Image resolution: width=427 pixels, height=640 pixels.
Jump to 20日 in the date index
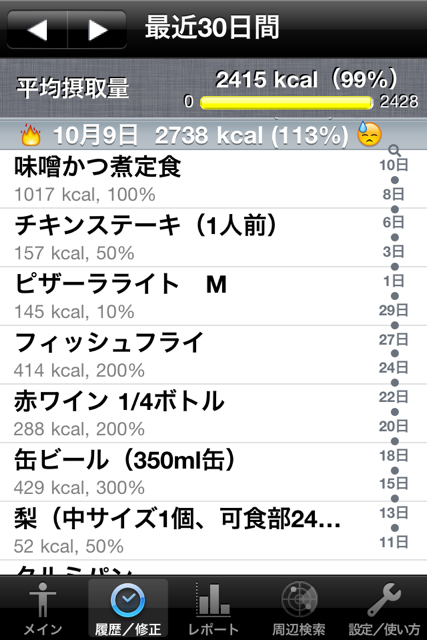(394, 426)
